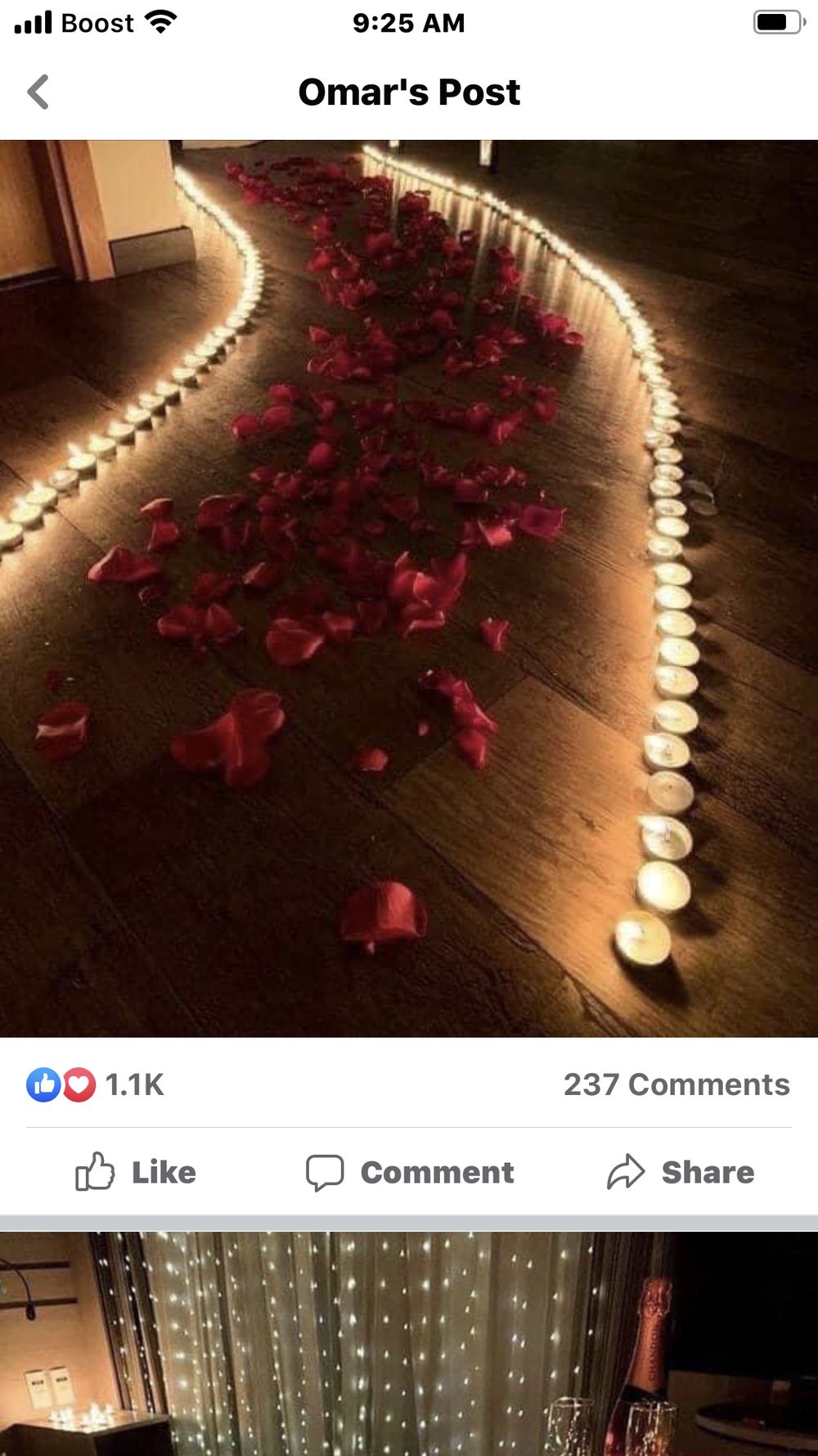Image resolution: width=818 pixels, height=1456 pixels.
Task: Like the candle and rose petals photo
Action: 136,1171
